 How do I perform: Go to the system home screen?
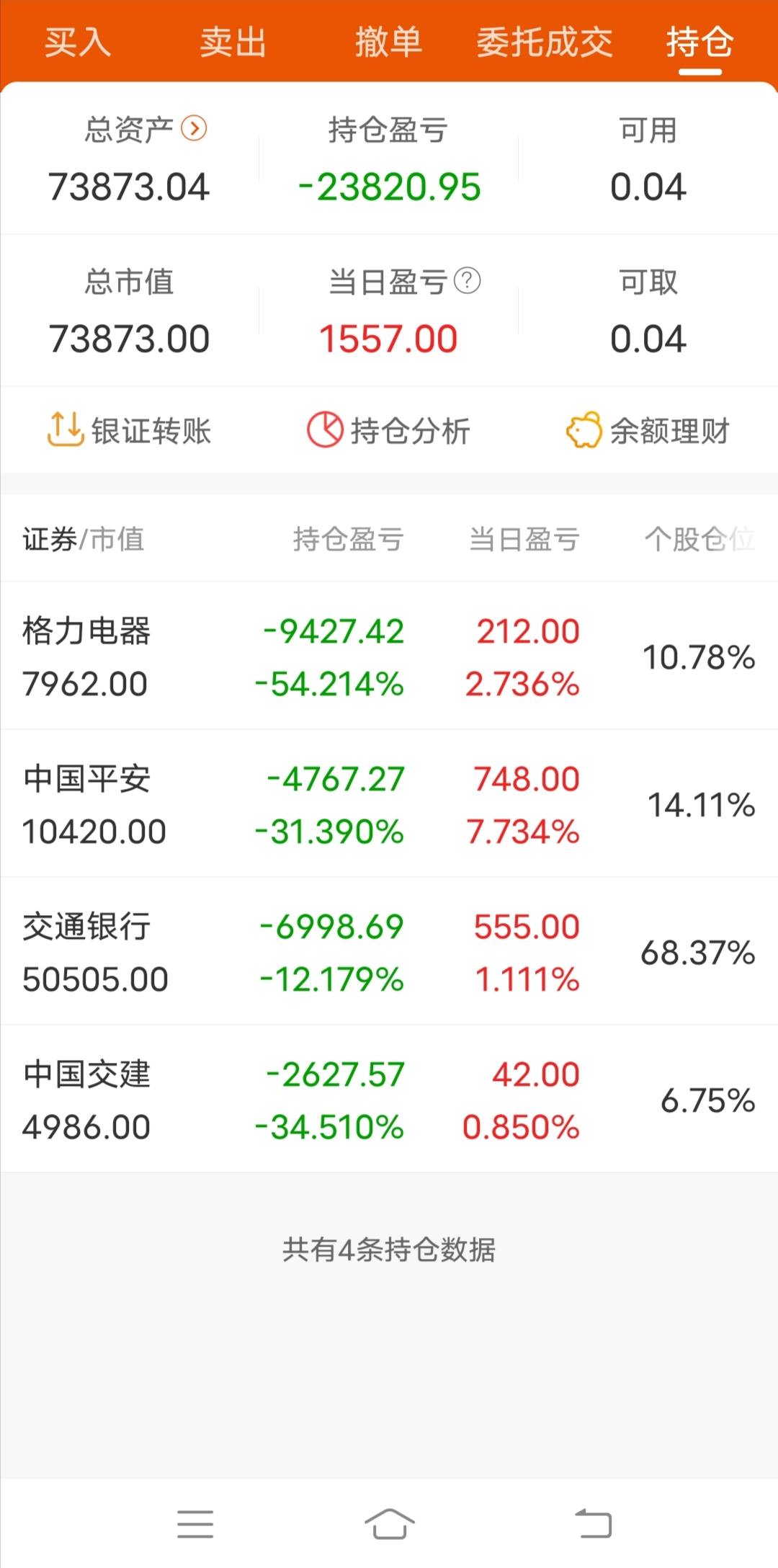(389, 1523)
